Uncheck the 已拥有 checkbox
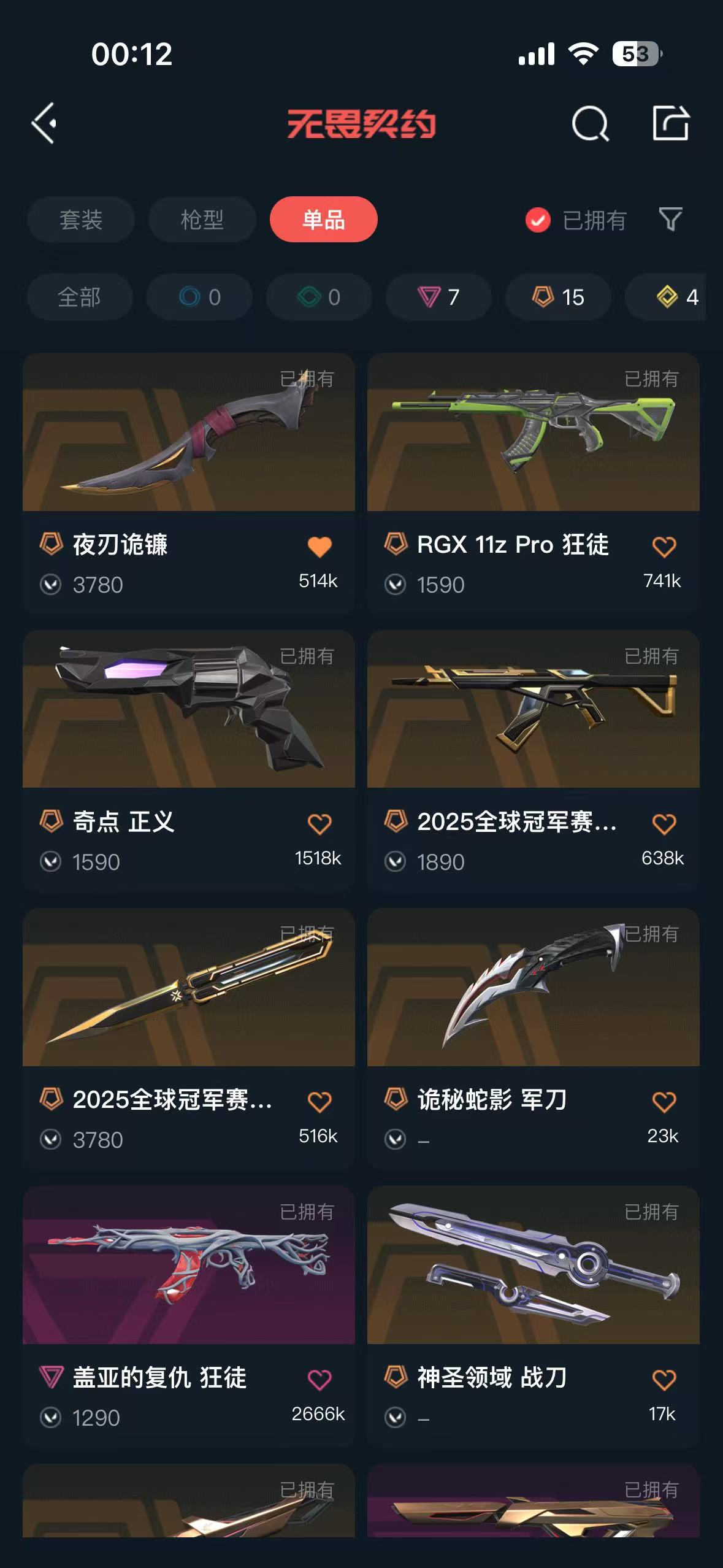 point(538,220)
